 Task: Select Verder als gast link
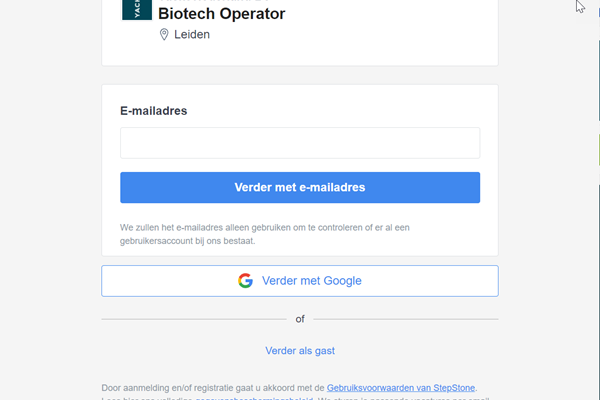[299, 351]
